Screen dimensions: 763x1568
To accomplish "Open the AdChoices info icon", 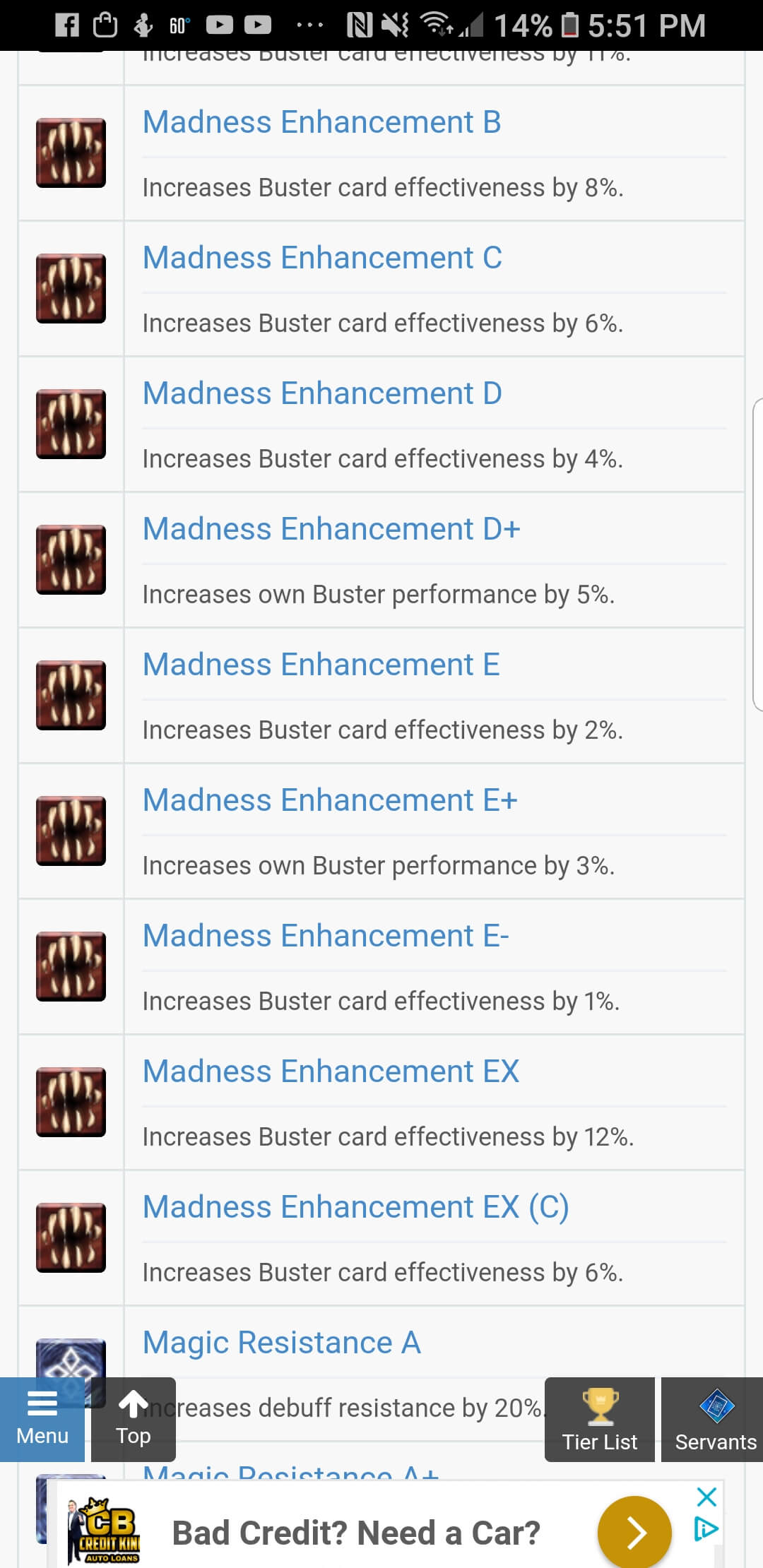I will tap(706, 1529).
